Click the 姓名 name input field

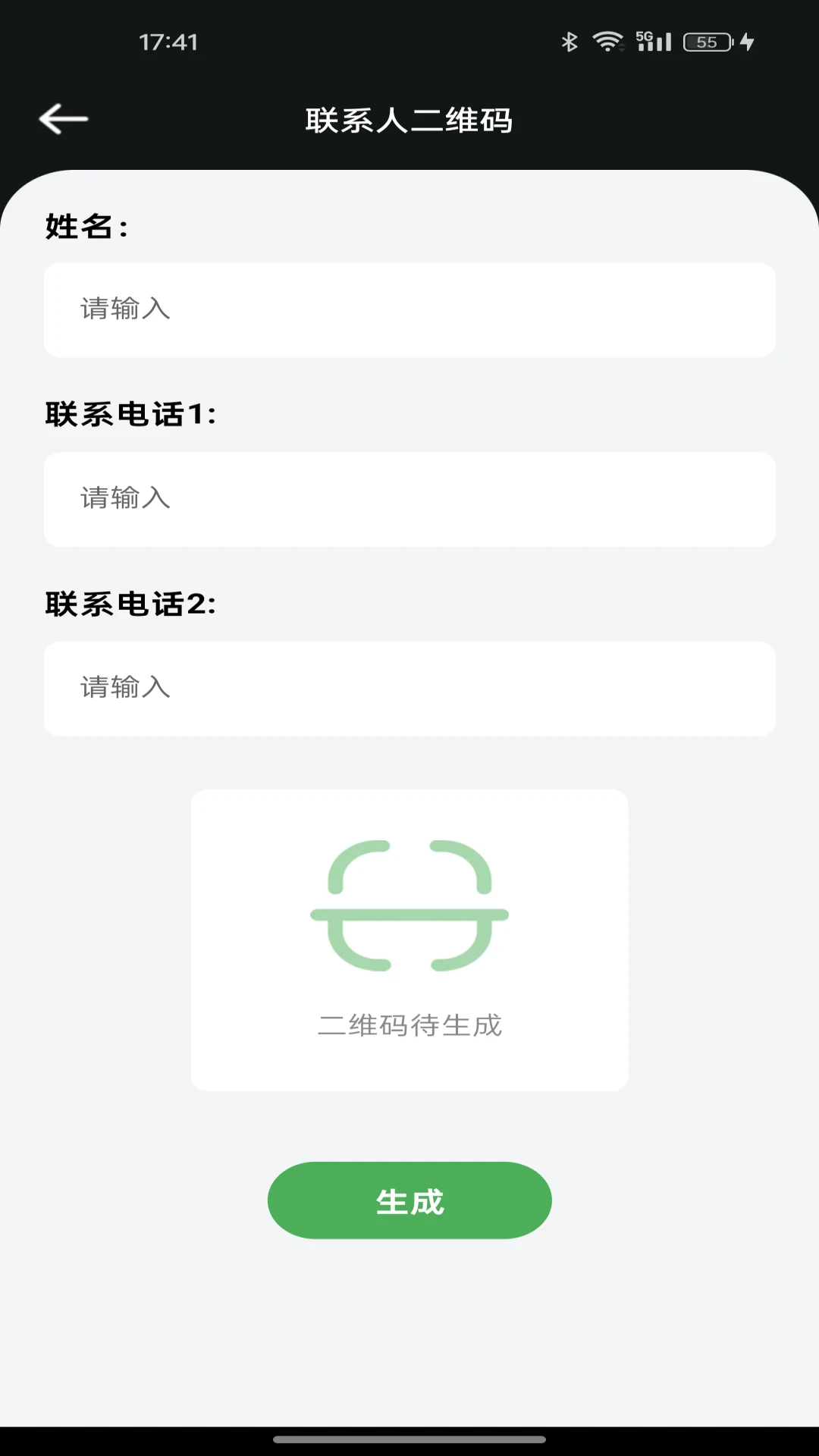pyautogui.click(x=409, y=309)
